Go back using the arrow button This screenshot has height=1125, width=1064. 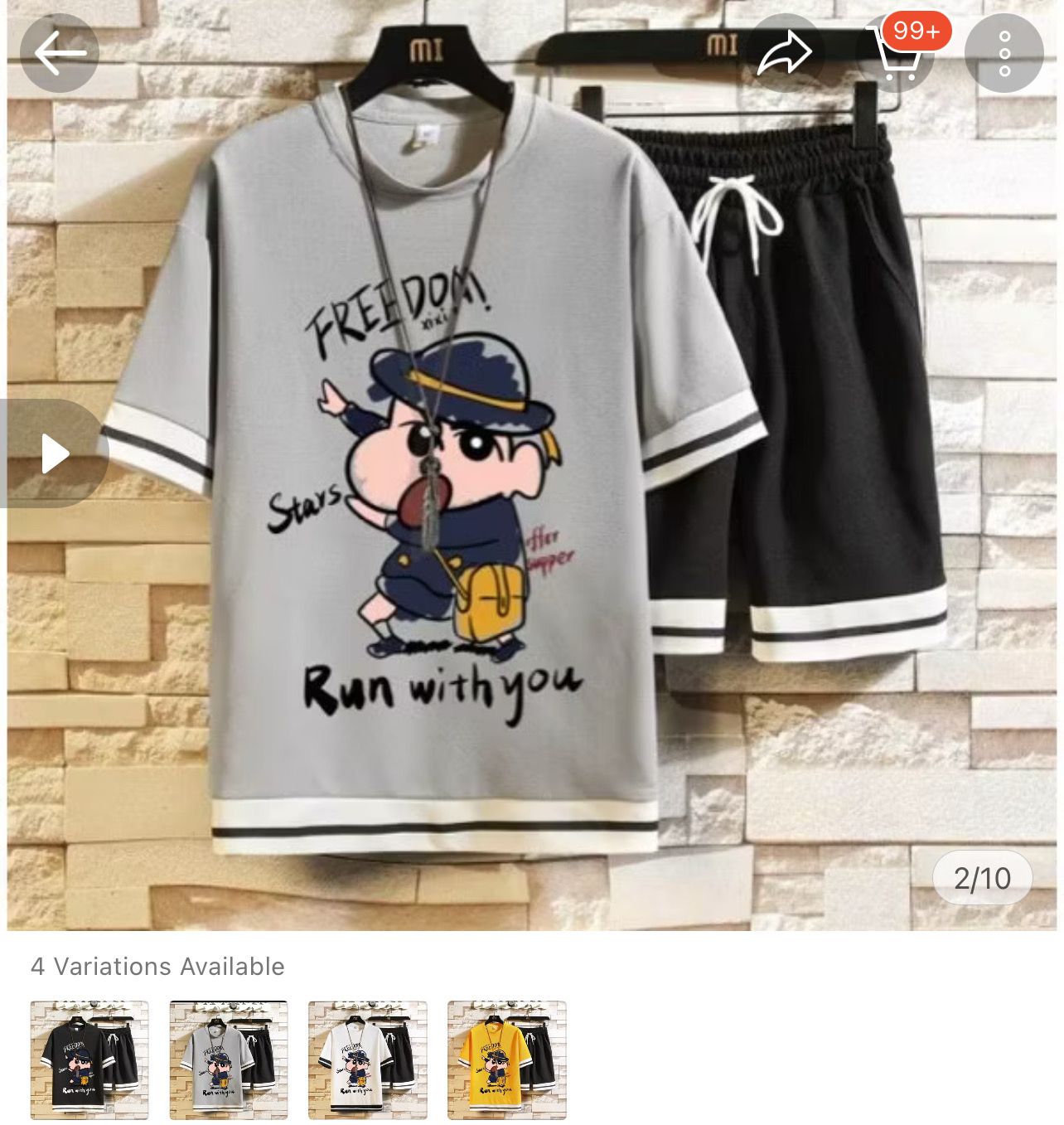click(60, 54)
